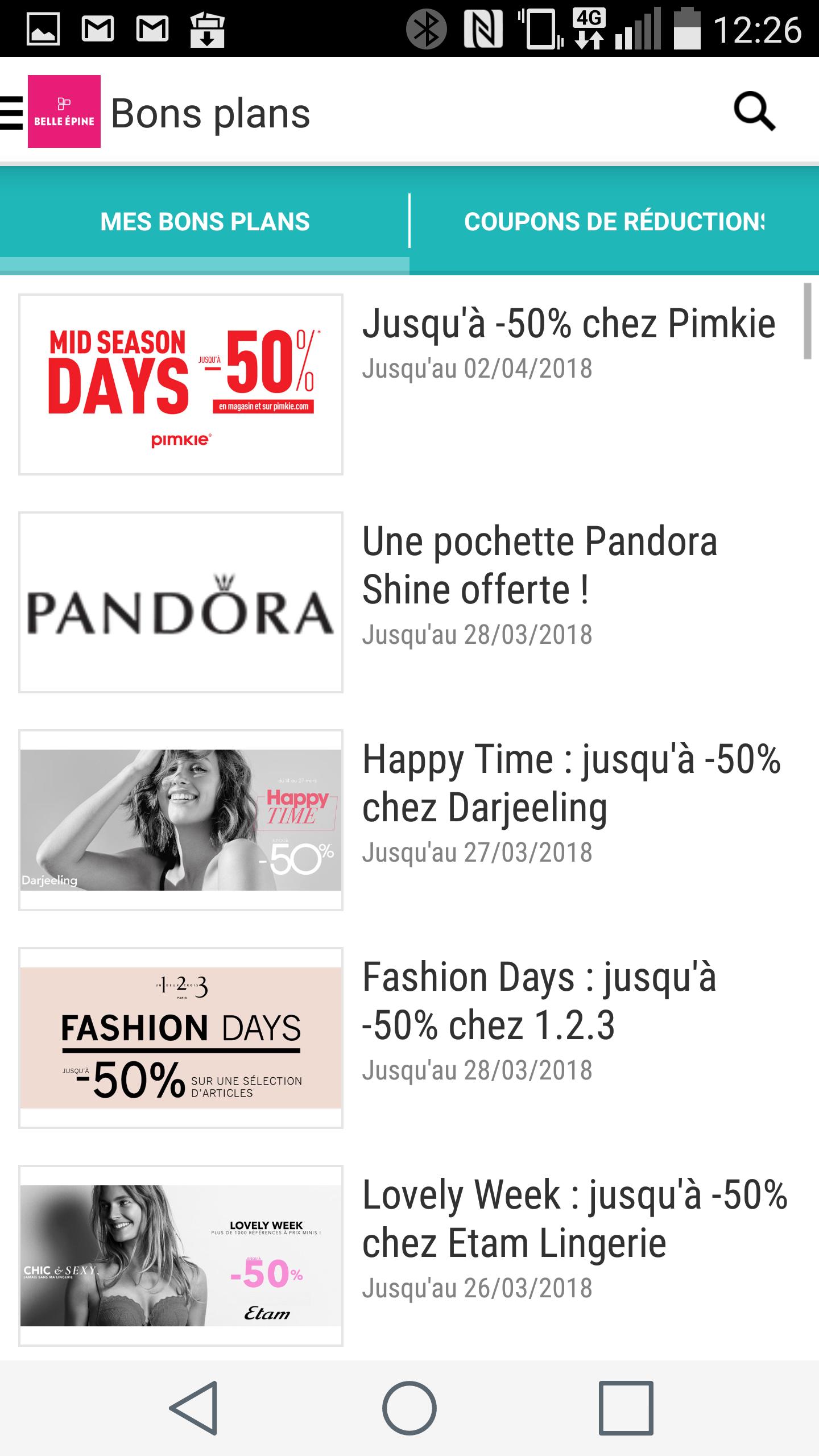Open the search magnifier icon
819x1456 pixels.
pyautogui.click(x=754, y=111)
